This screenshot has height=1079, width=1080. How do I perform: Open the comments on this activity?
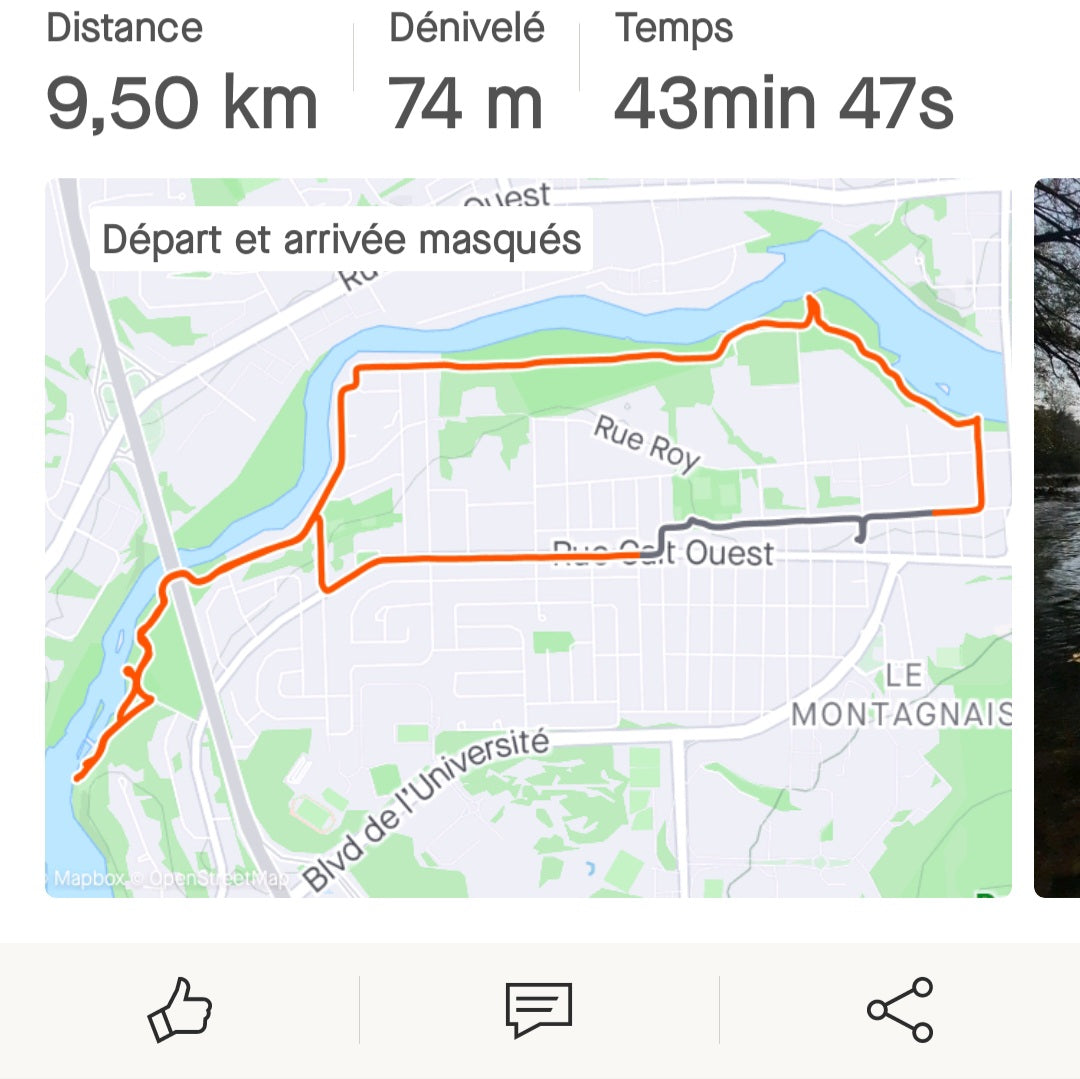539,1010
